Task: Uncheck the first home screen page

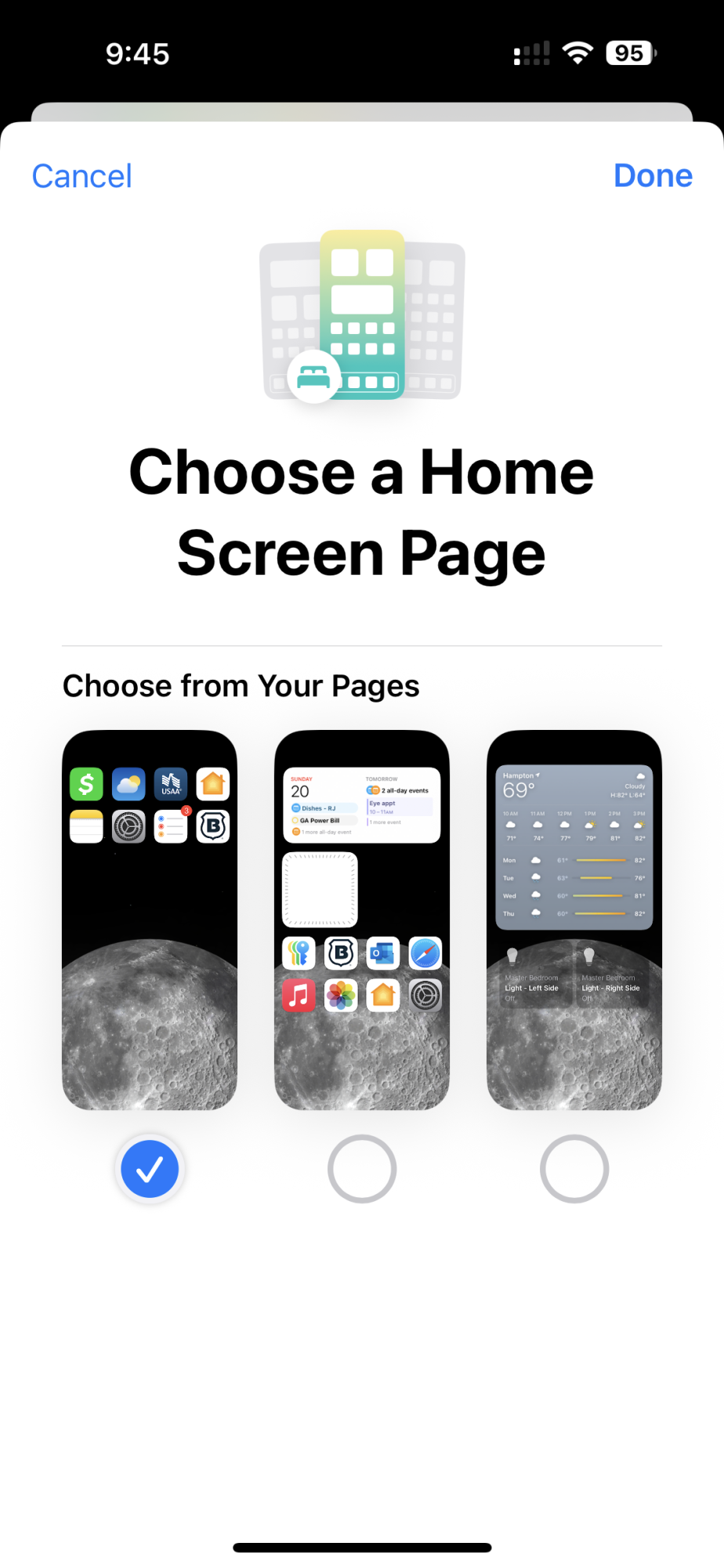Action: (150, 1169)
